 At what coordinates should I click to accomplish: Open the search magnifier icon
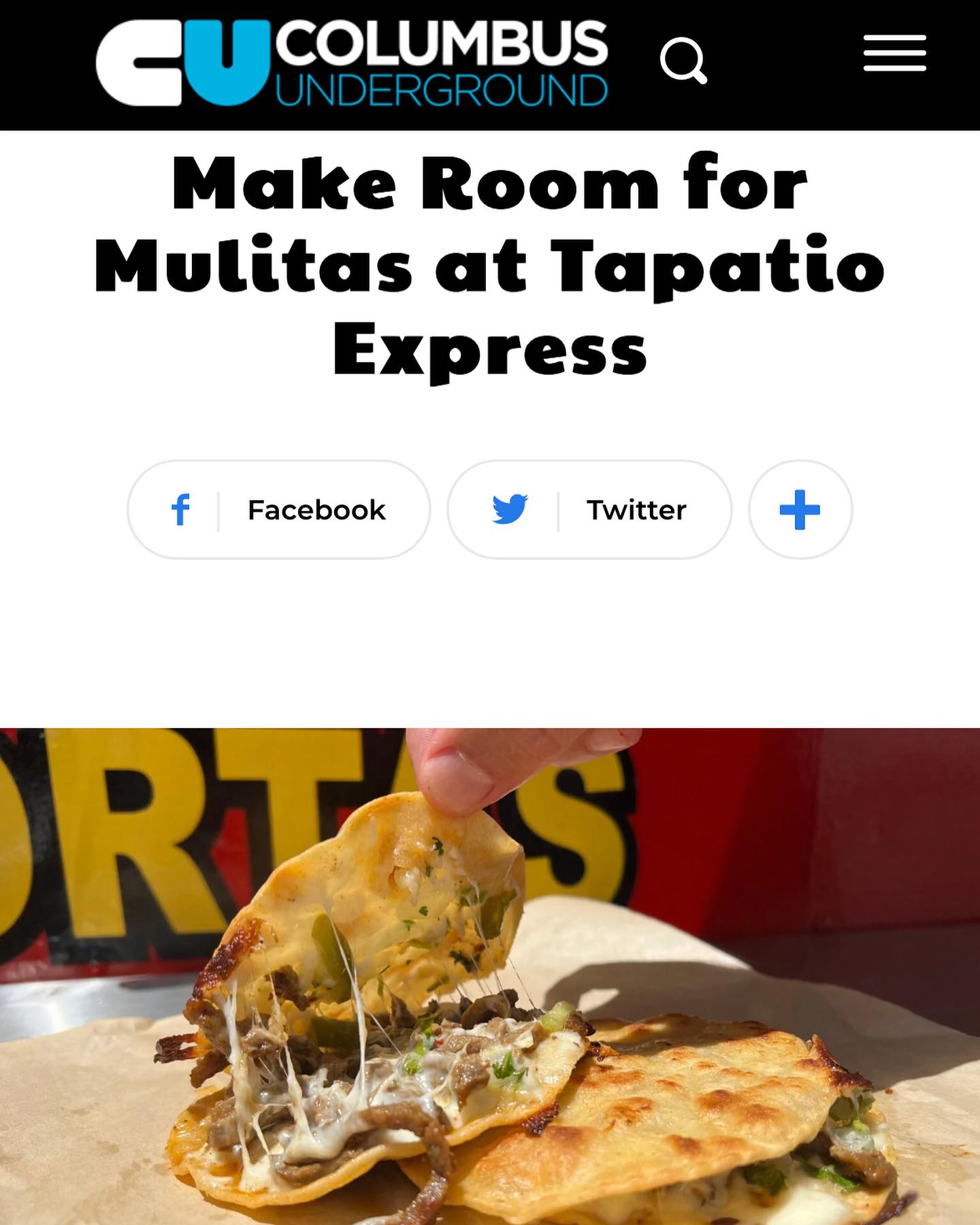[683, 61]
